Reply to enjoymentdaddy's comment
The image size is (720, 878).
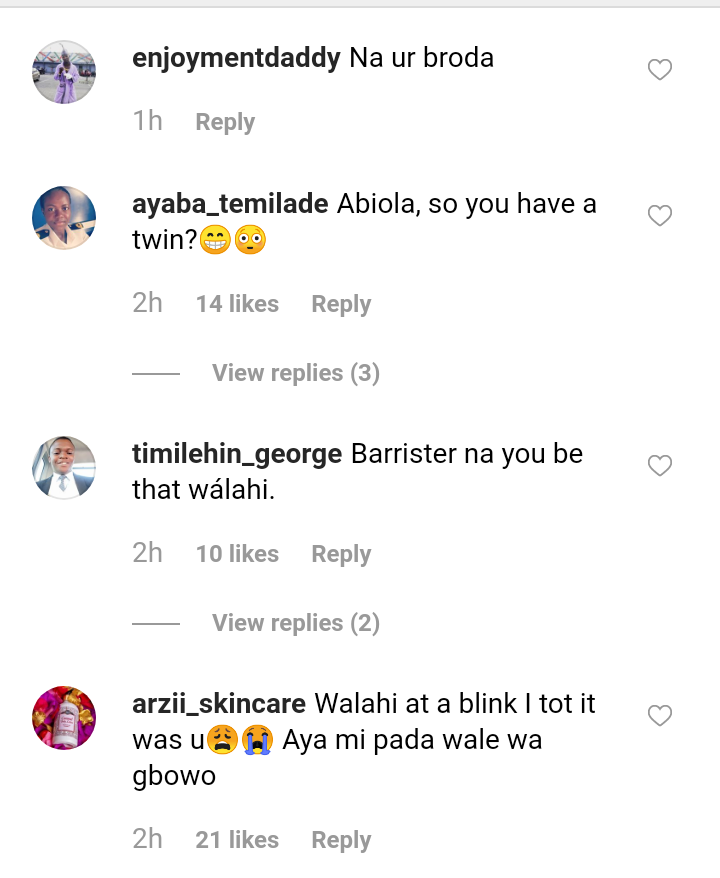225,122
